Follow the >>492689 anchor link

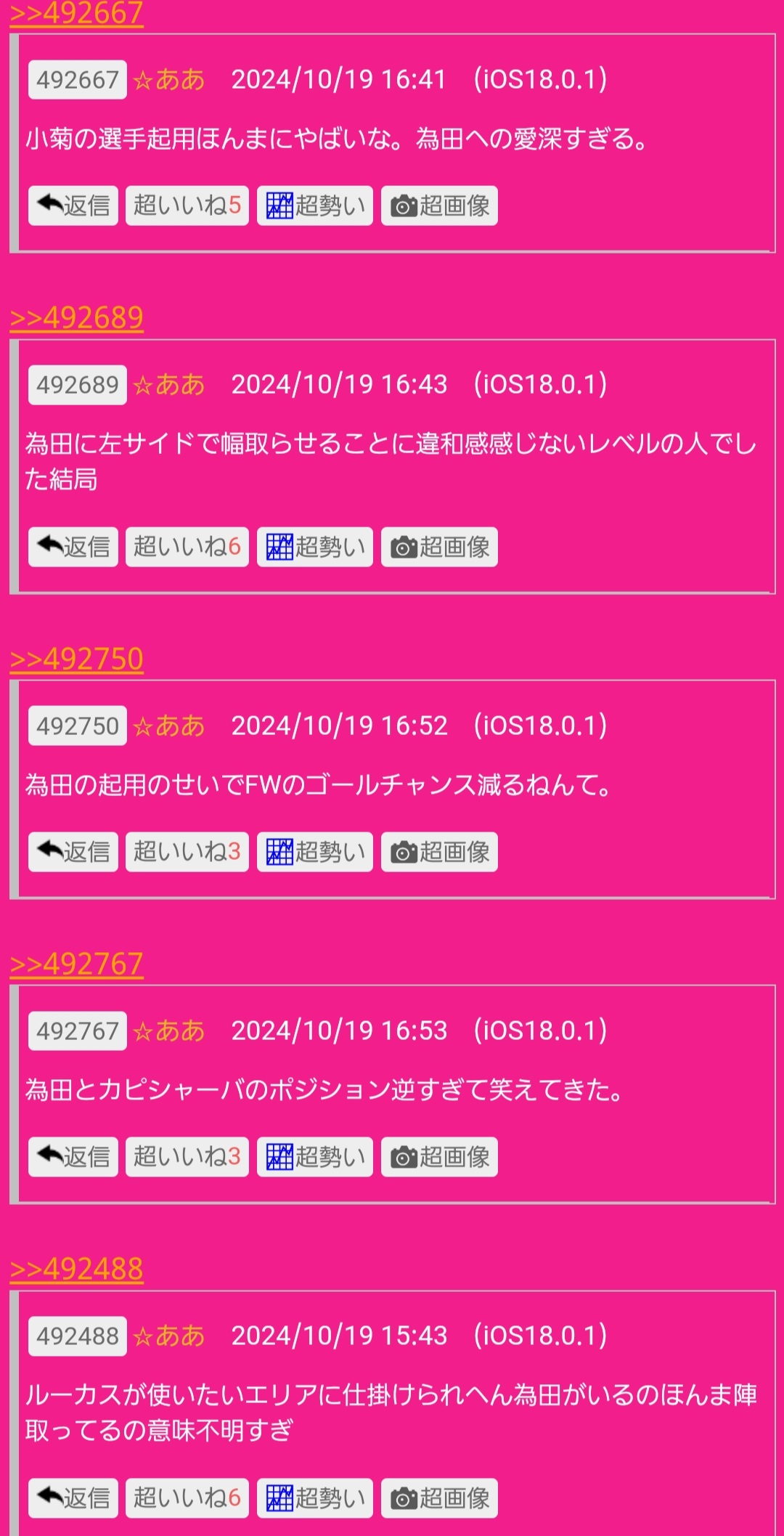(76, 318)
